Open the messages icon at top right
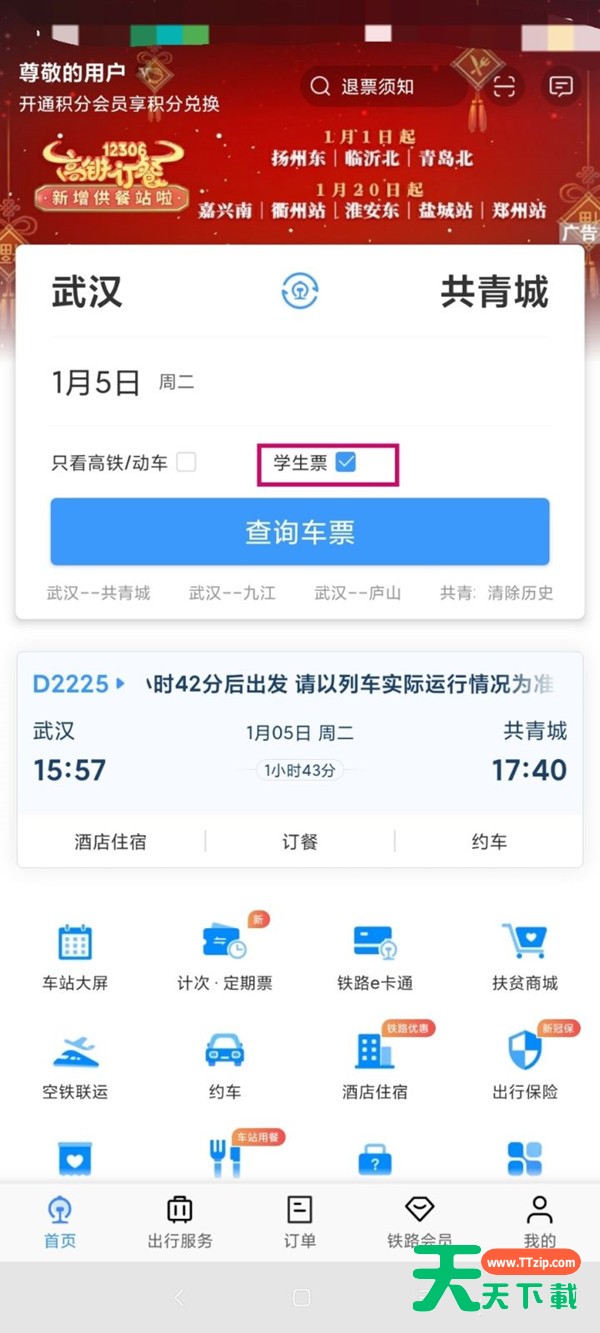 click(562, 87)
